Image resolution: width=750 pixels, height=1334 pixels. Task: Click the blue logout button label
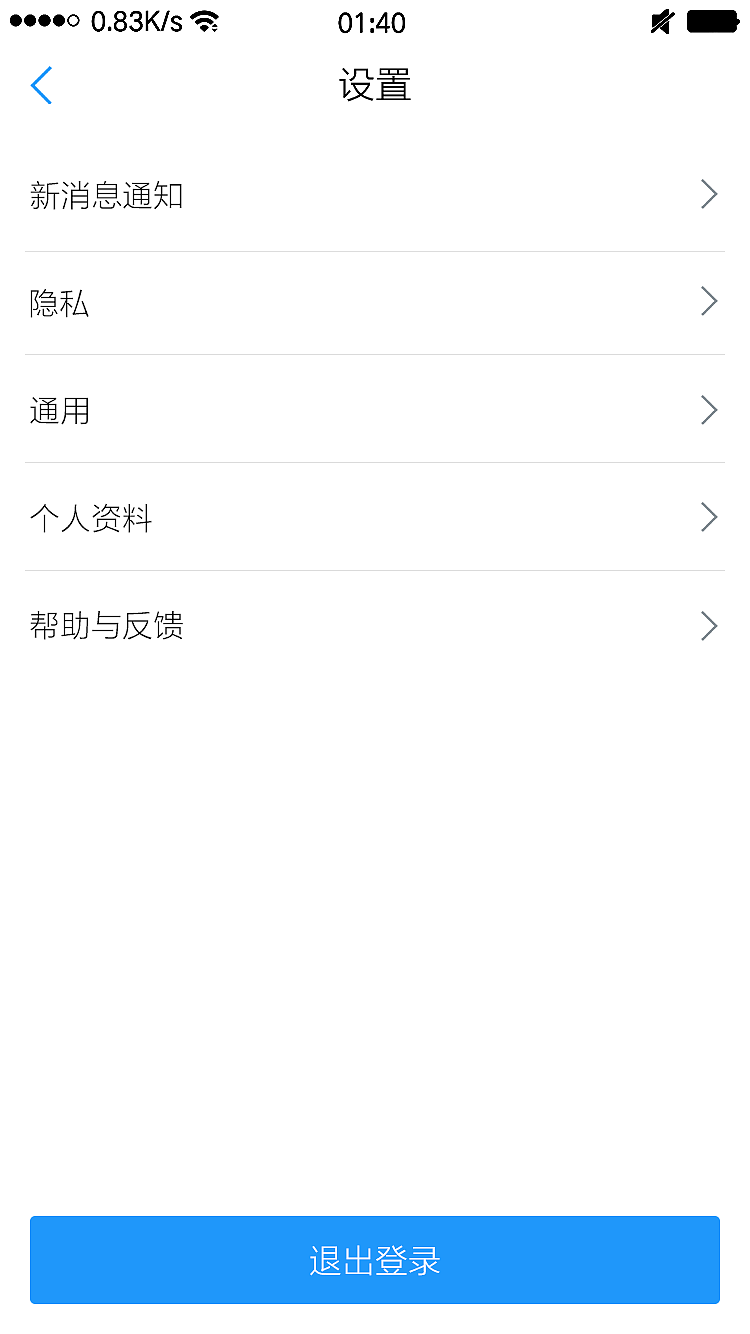click(375, 1260)
